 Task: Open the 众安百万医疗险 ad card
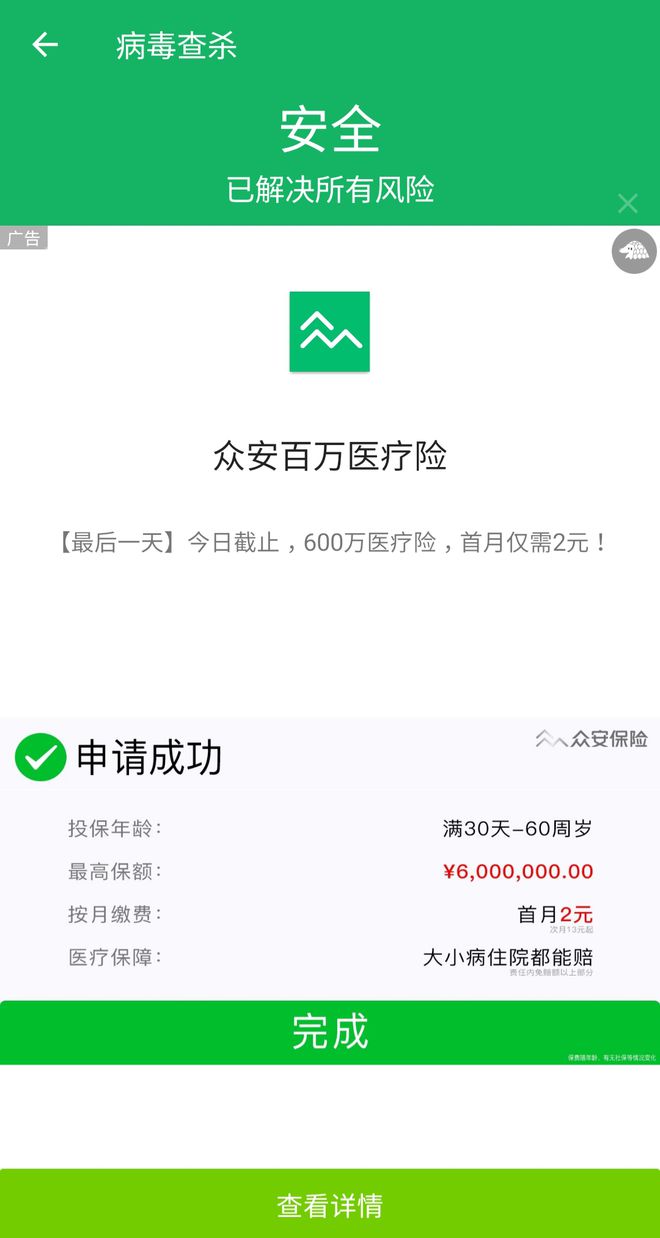pos(330,456)
